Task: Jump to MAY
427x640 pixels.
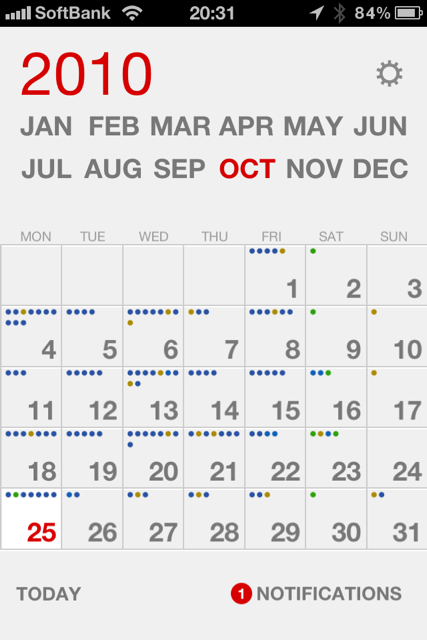Action: click(313, 126)
